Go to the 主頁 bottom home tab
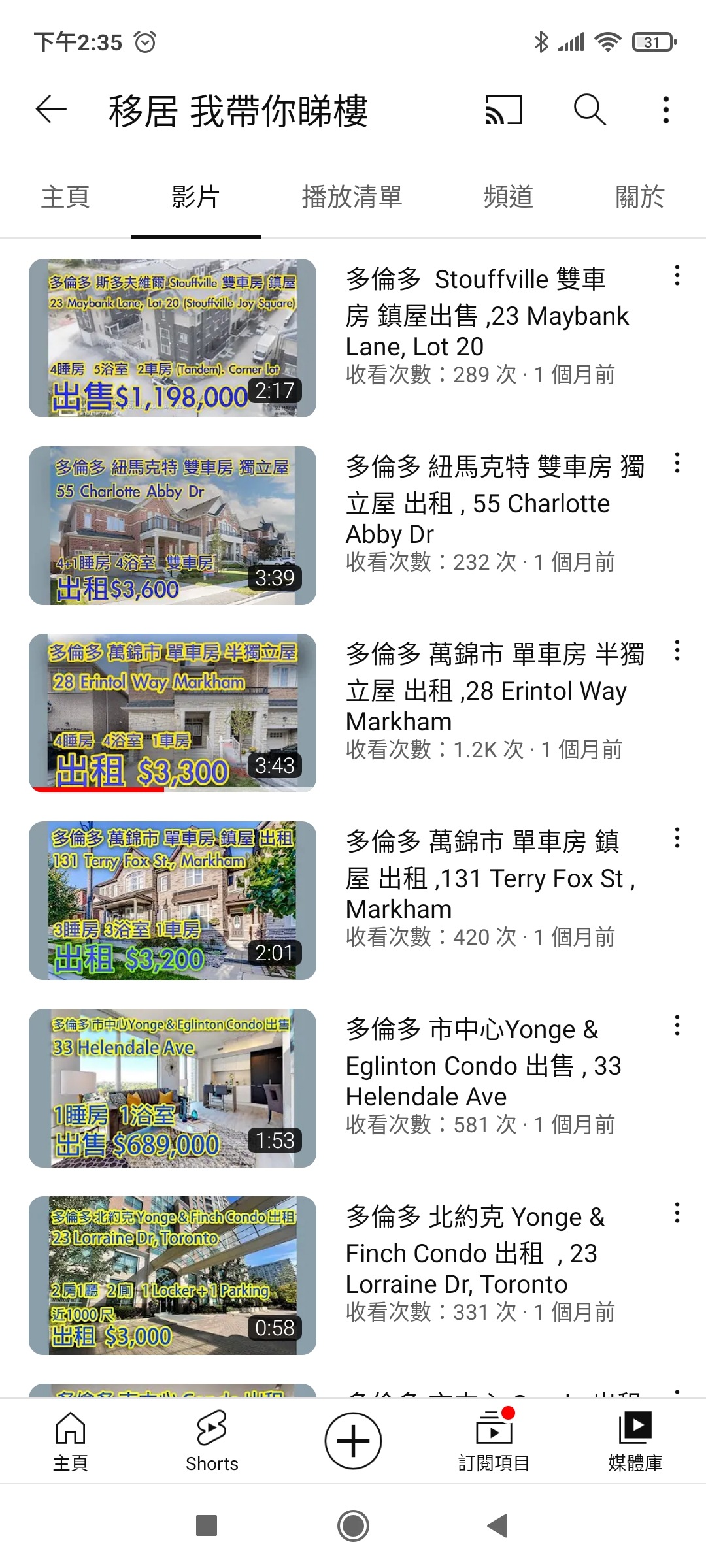The height and width of the screenshot is (1568, 706). [x=71, y=1441]
